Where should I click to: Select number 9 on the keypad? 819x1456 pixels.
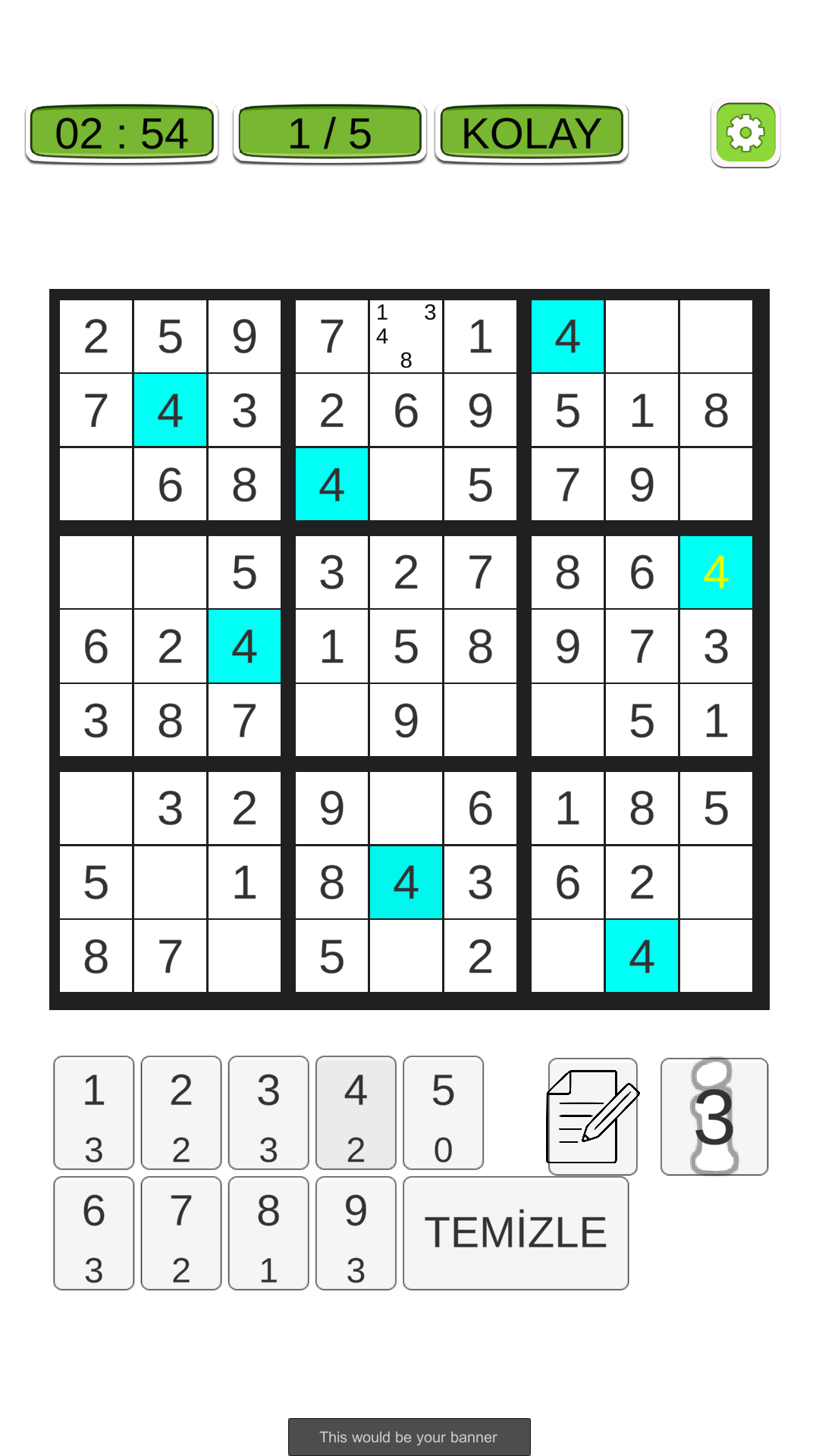point(356,1233)
